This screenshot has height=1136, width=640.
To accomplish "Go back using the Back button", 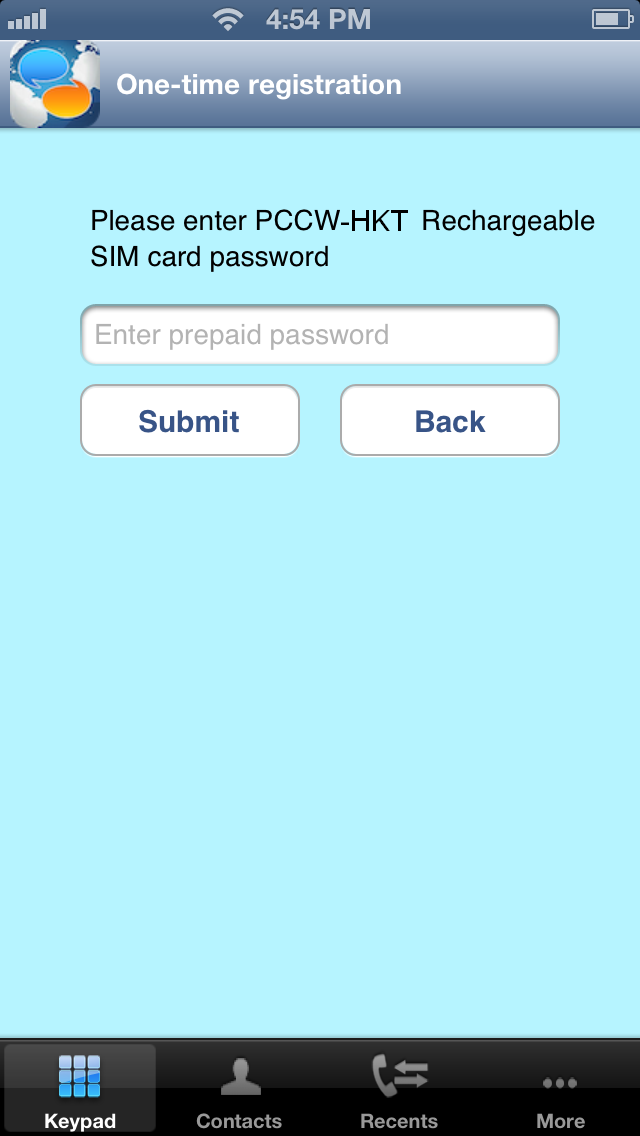I will 450,421.
